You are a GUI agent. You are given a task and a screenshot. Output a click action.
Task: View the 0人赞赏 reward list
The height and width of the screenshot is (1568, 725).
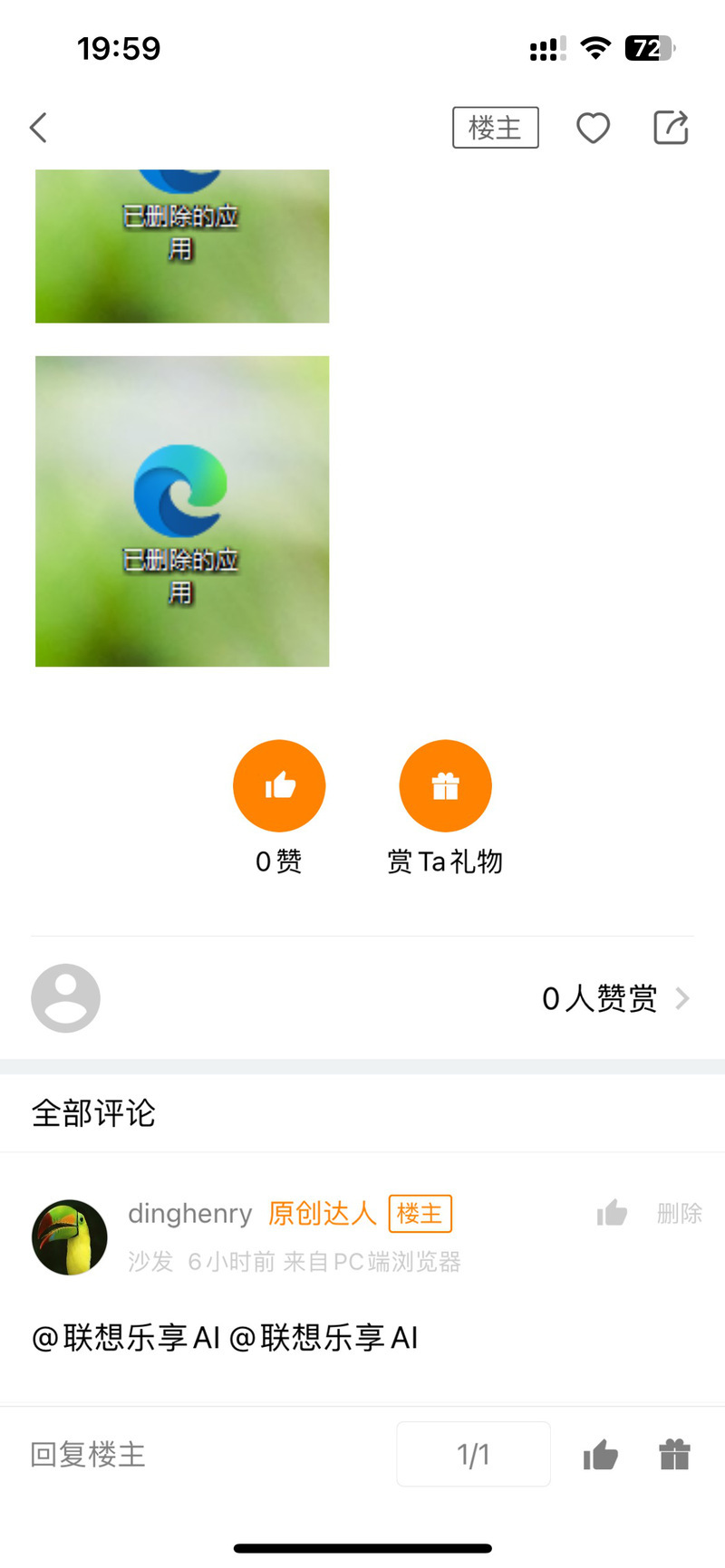pos(614,998)
